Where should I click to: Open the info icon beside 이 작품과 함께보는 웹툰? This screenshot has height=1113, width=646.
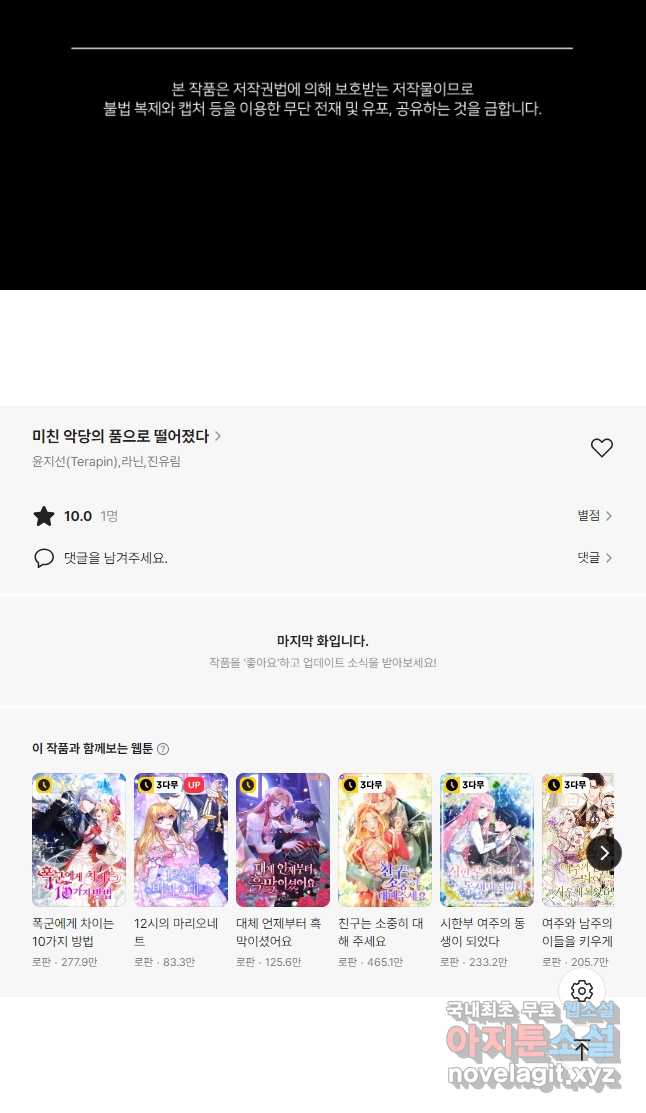[163, 749]
